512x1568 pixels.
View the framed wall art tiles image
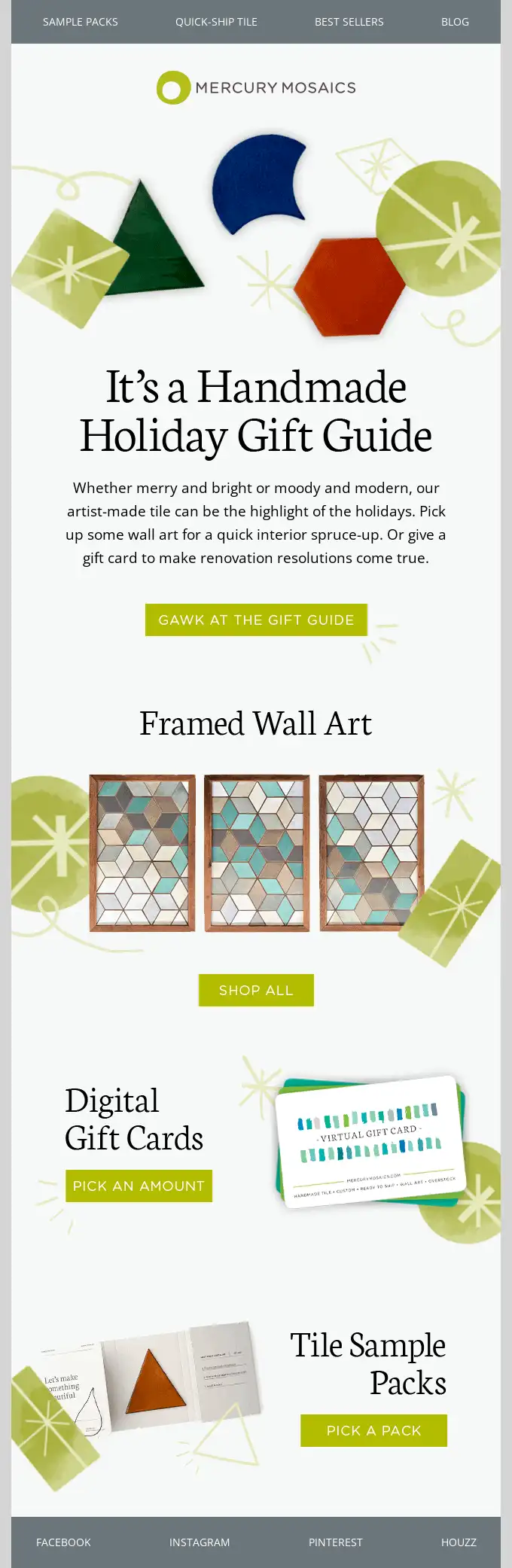256,853
